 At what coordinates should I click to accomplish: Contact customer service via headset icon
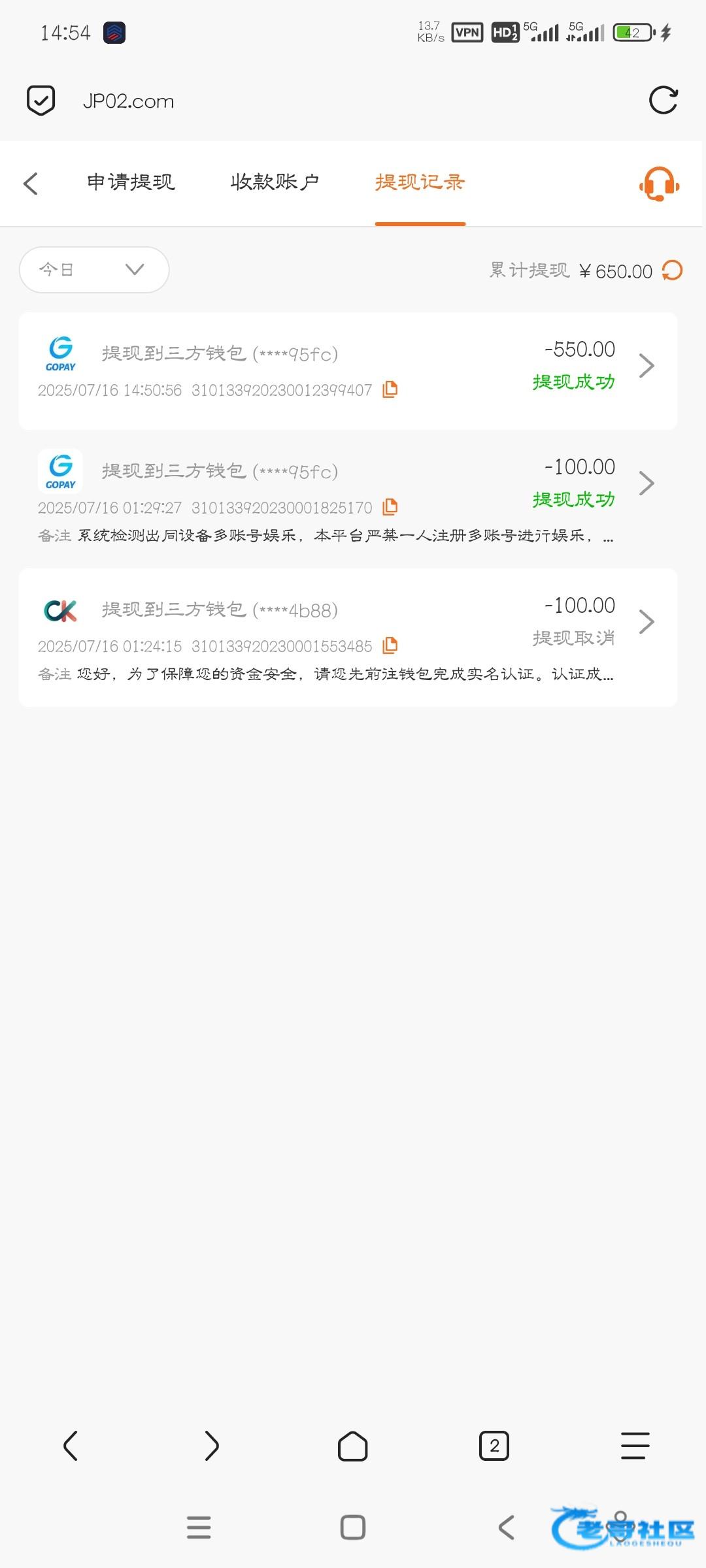659,184
